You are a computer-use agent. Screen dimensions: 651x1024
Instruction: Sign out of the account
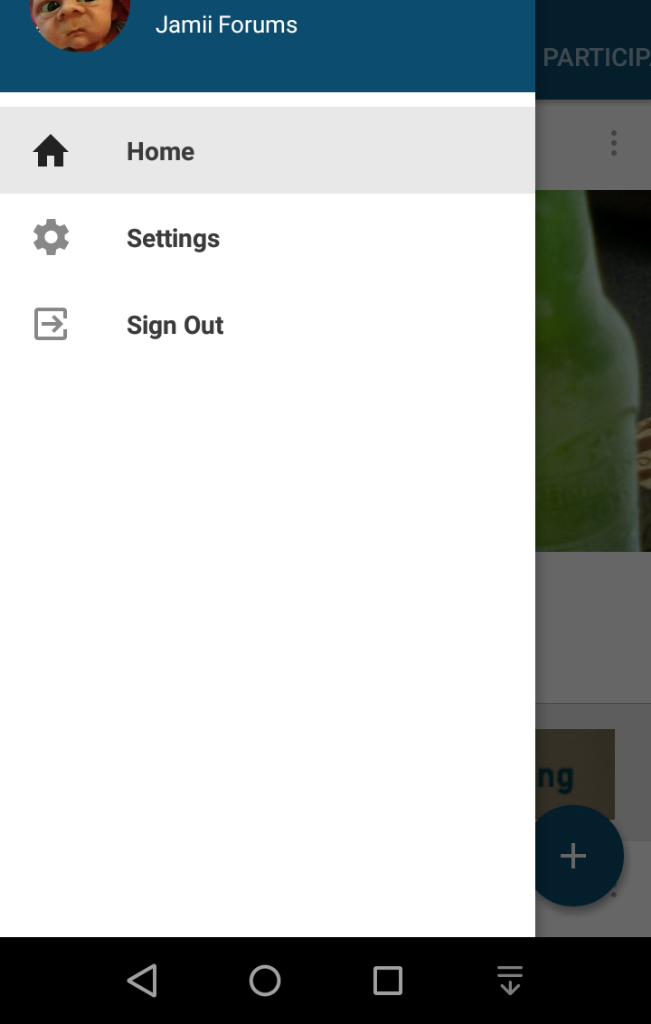(x=174, y=326)
